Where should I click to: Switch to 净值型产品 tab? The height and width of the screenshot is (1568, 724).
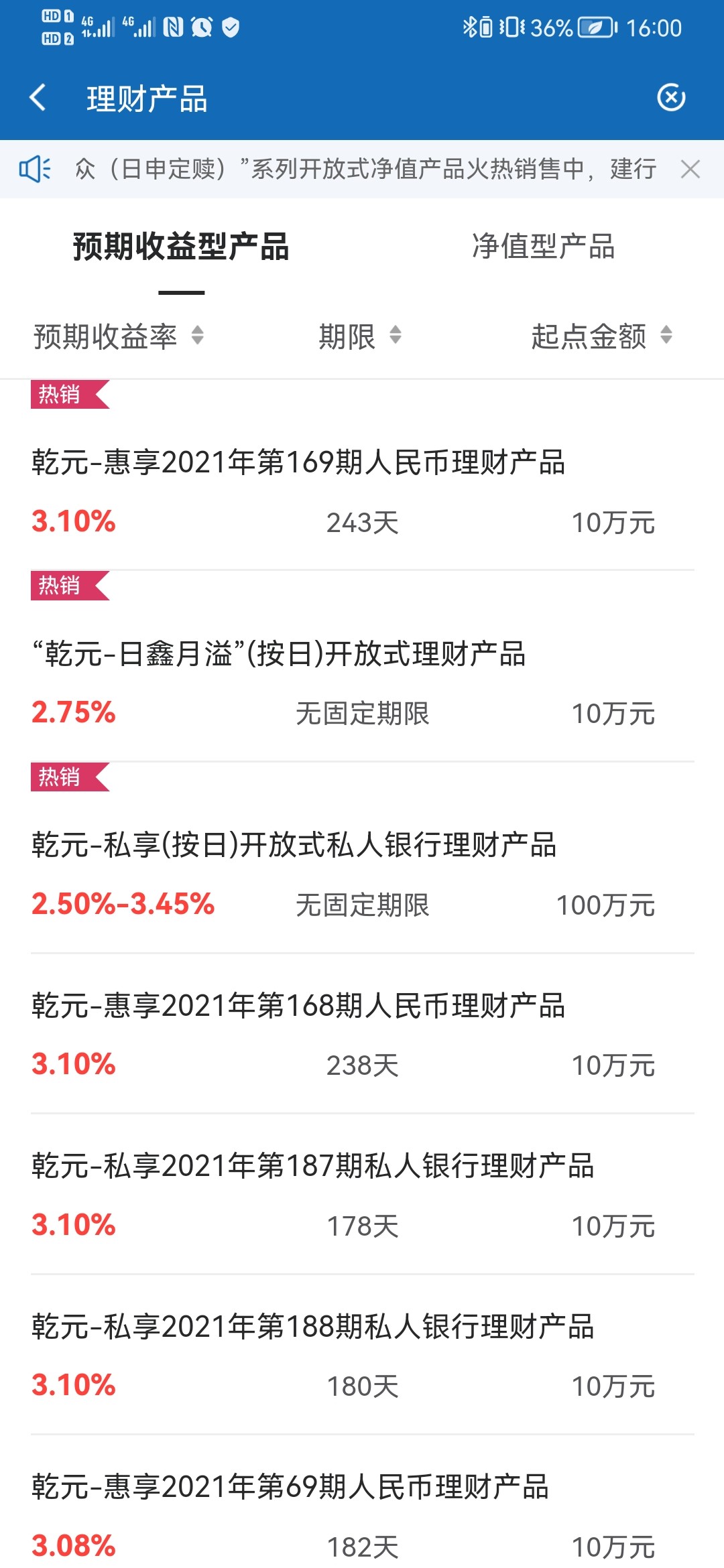pyautogui.click(x=543, y=247)
